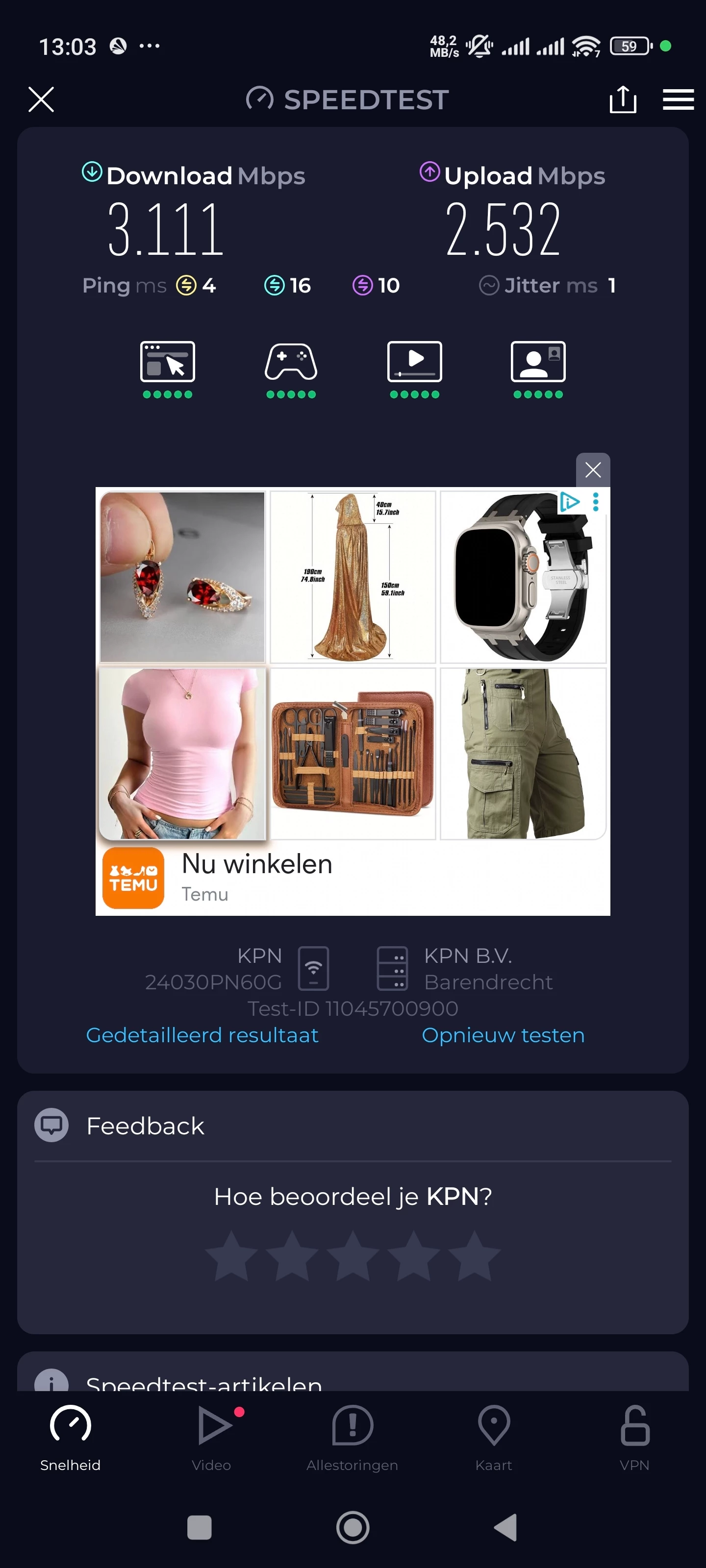This screenshot has height=1568, width=706.
Task: Tap Opnieuw testen to rerun test
Action: (x=503, y=1035)
